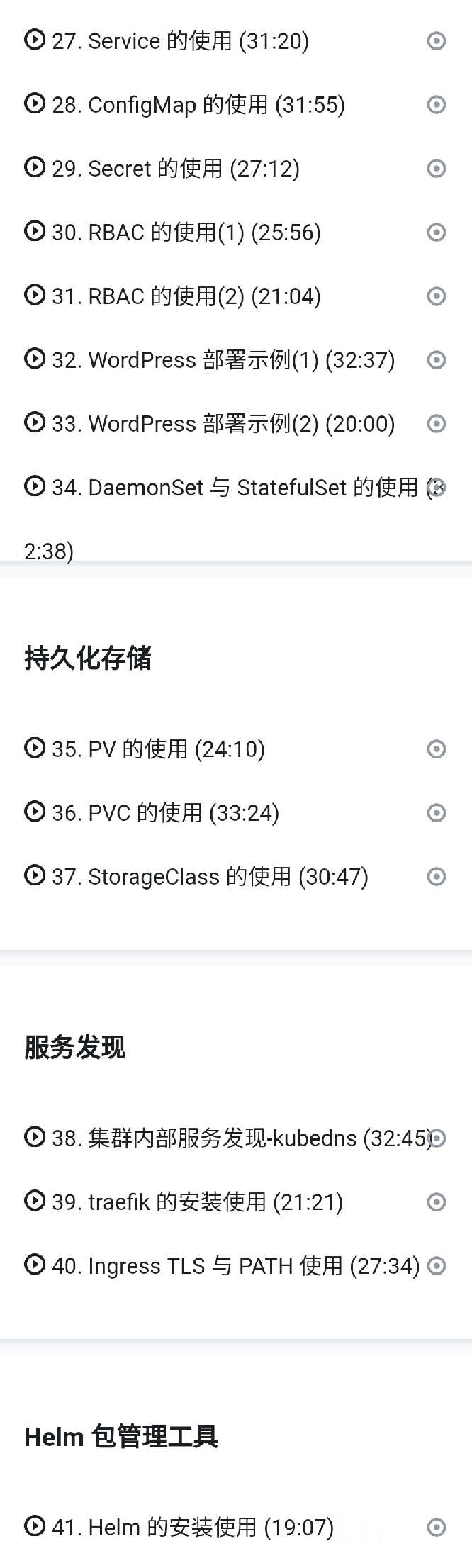Select lesson 36 PVC 的使用
472x1568 pixels.
pyautogui.click(x=165, y=813)
